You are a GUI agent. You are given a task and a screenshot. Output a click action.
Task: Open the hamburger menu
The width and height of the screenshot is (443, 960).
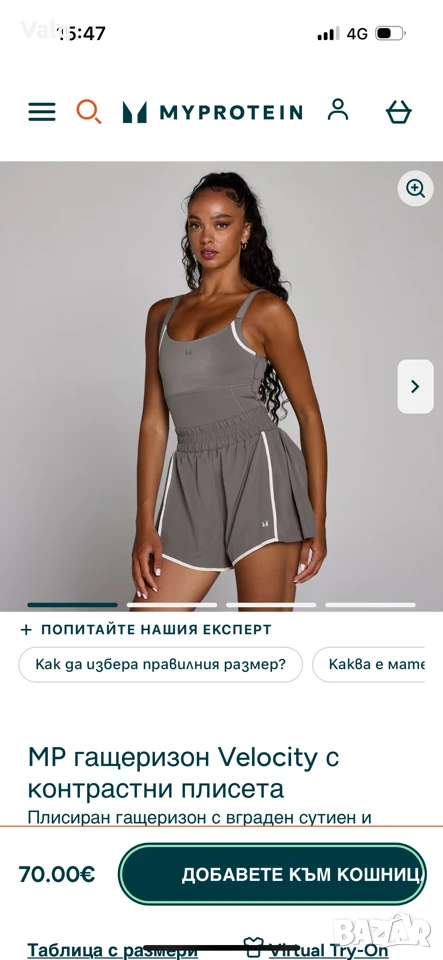point(42,111)
